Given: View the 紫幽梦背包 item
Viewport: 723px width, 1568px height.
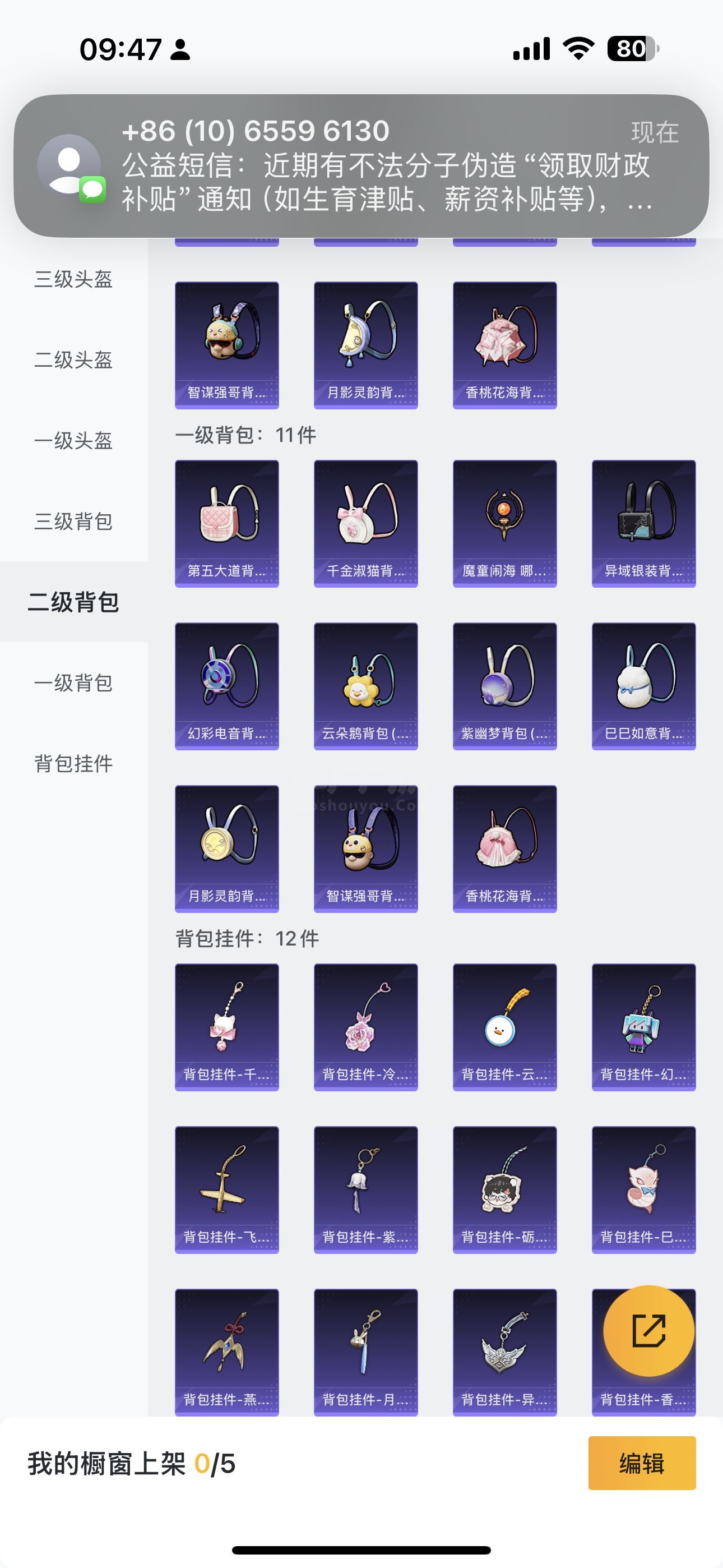Looking at the screenshot, I should click(x=504, y=686).
